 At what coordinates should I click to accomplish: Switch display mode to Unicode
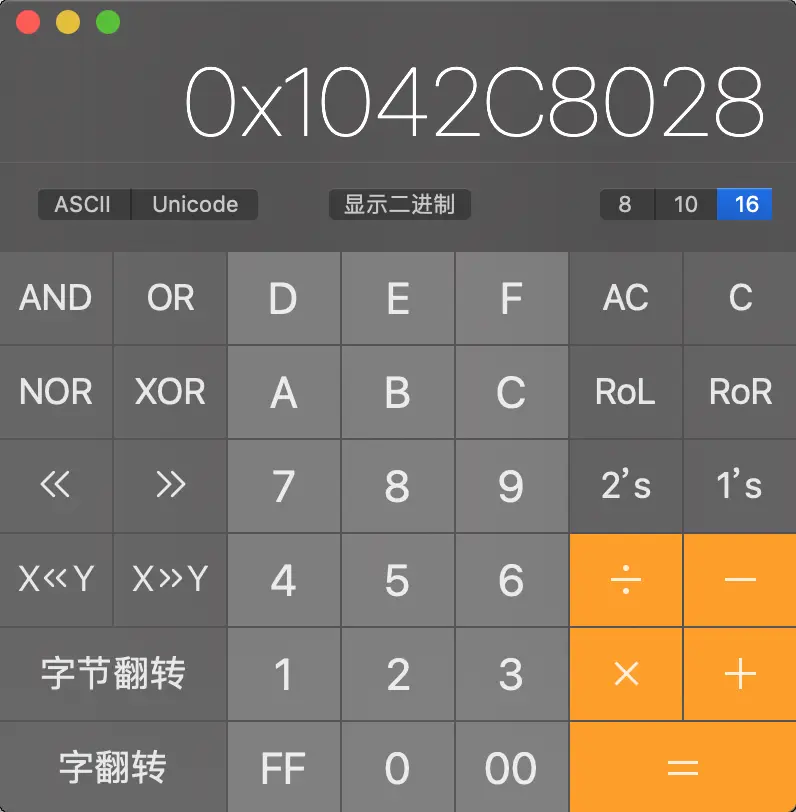[195, 205]
